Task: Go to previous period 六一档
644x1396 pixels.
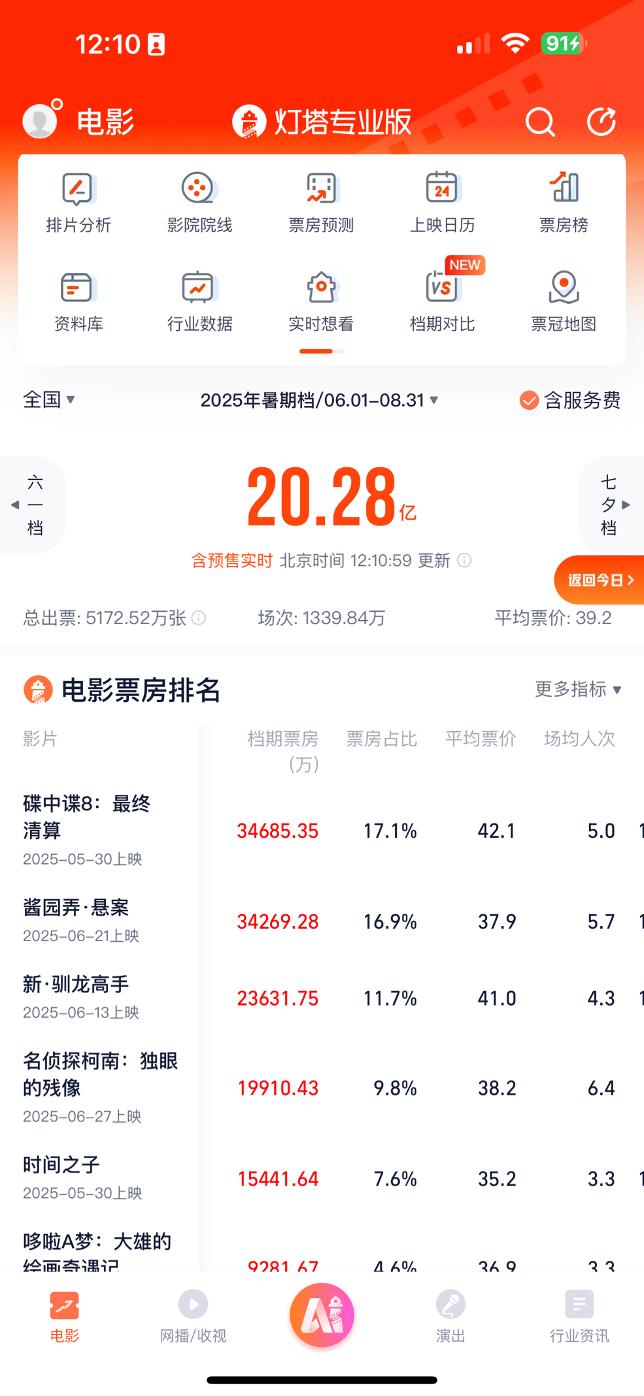Action: click(x=33, y=504)
